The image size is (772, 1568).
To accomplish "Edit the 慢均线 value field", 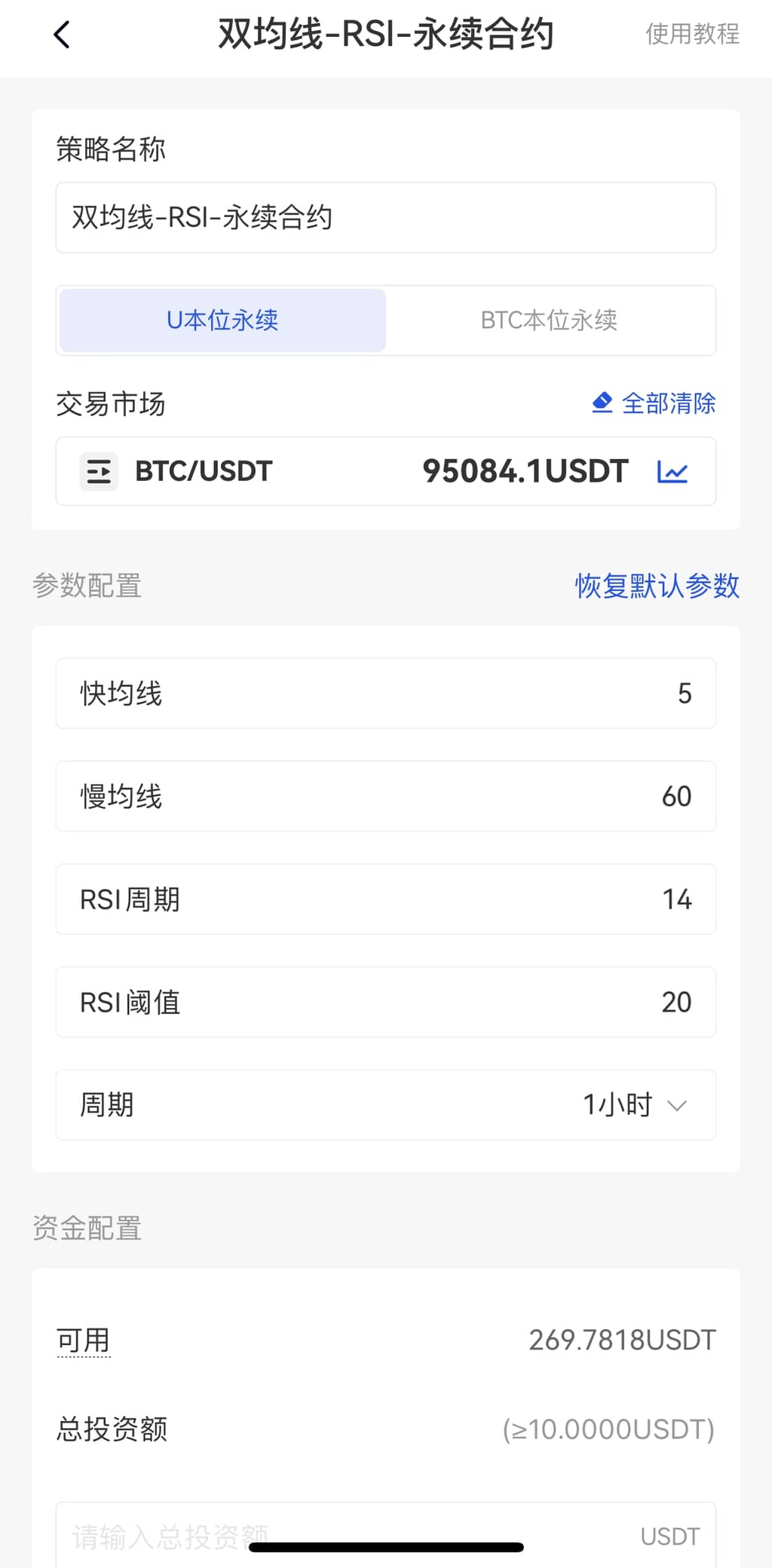I will [385, 796].
